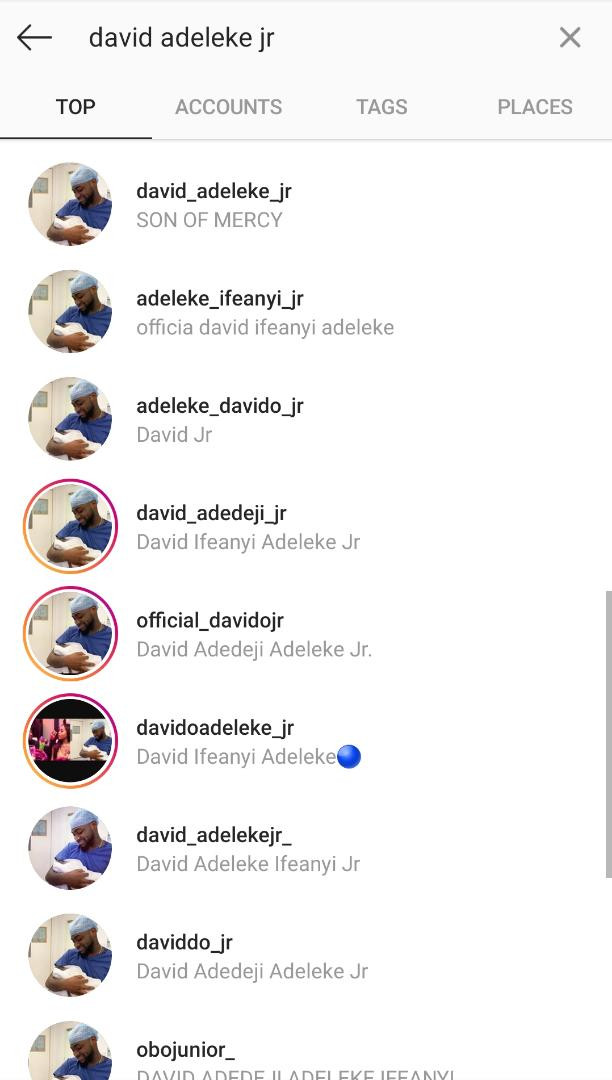Clear the search text with X
612x1080 pixels.
coord(570,38)
